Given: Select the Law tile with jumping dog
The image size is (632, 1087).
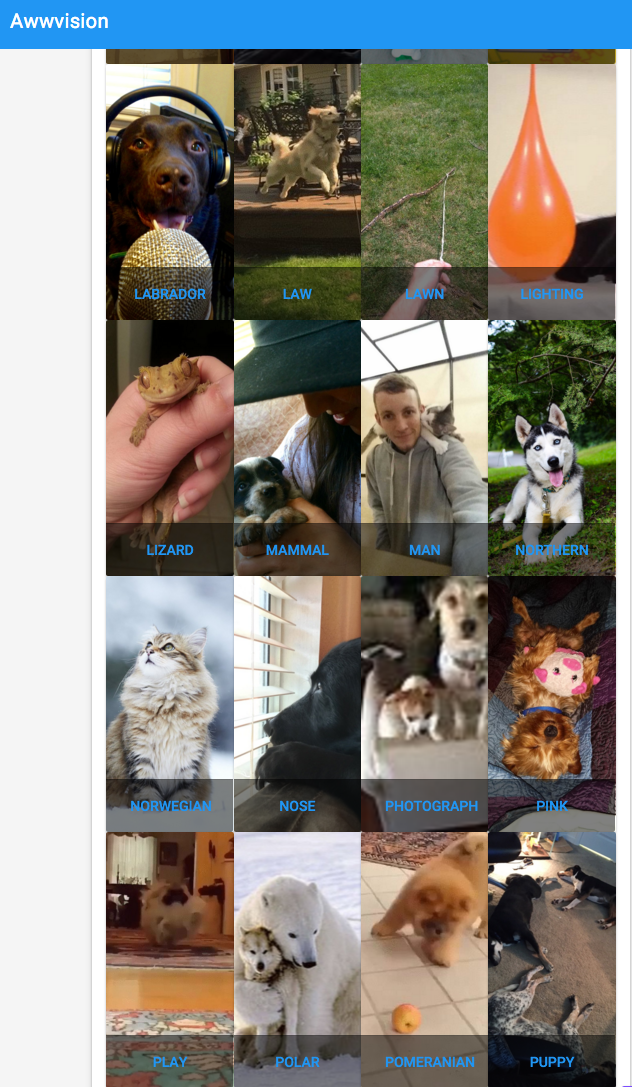Looking at the screenshot, I should pos(297,192).
